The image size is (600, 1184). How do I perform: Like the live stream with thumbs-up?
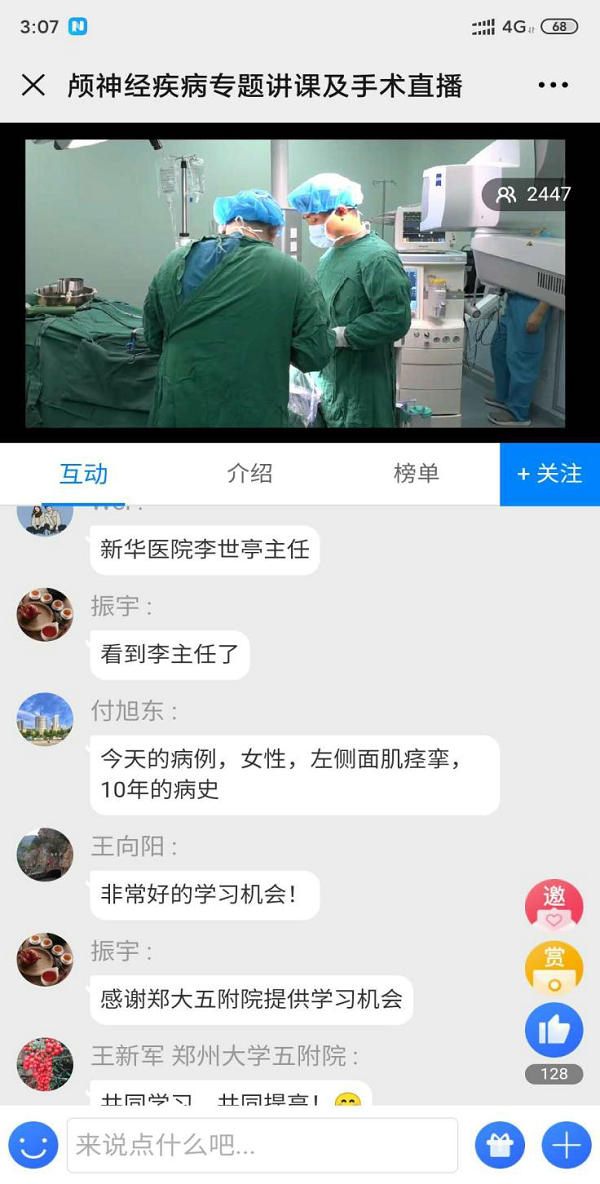click(554, 1030)
